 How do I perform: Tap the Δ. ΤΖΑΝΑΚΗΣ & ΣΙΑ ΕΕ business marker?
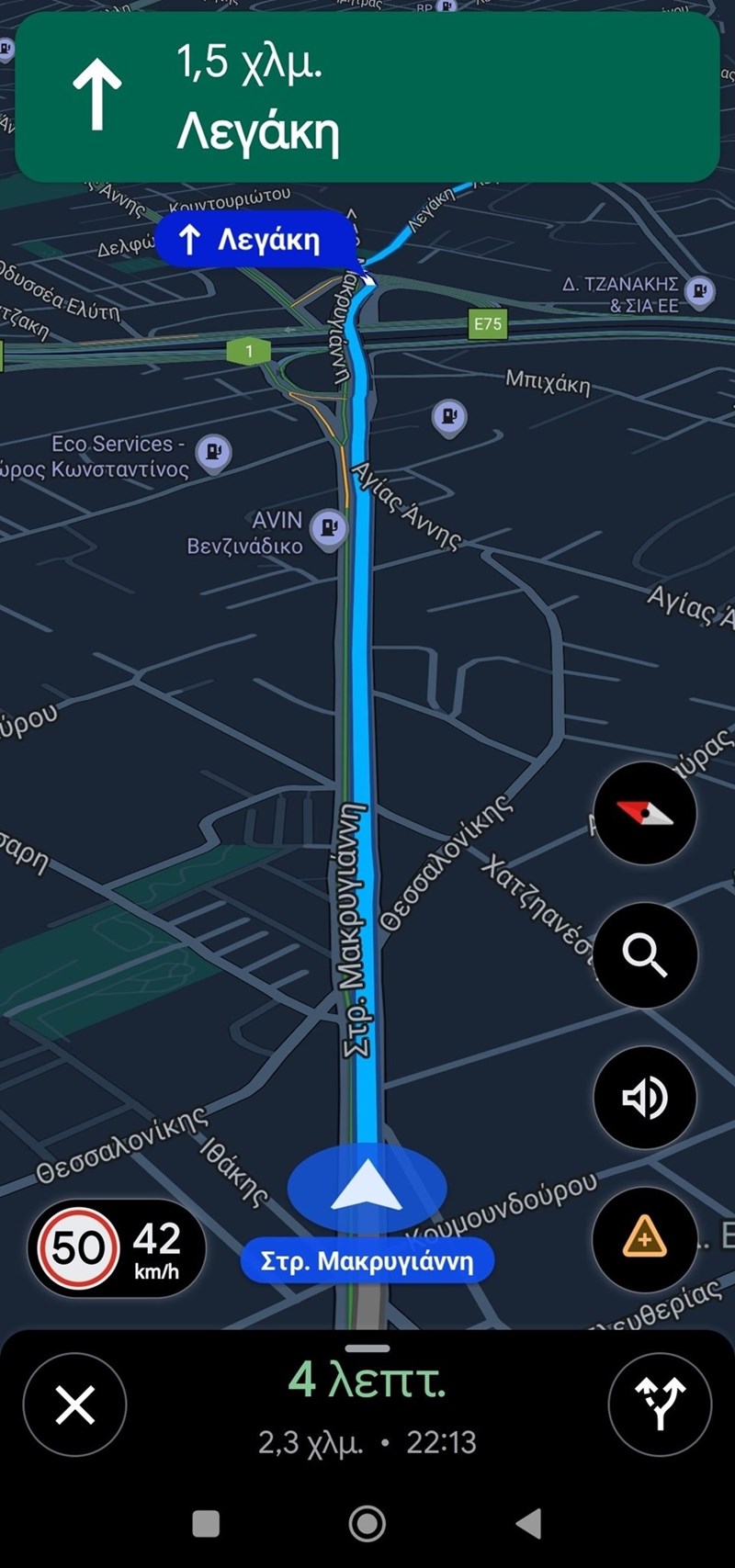(699, 290)
